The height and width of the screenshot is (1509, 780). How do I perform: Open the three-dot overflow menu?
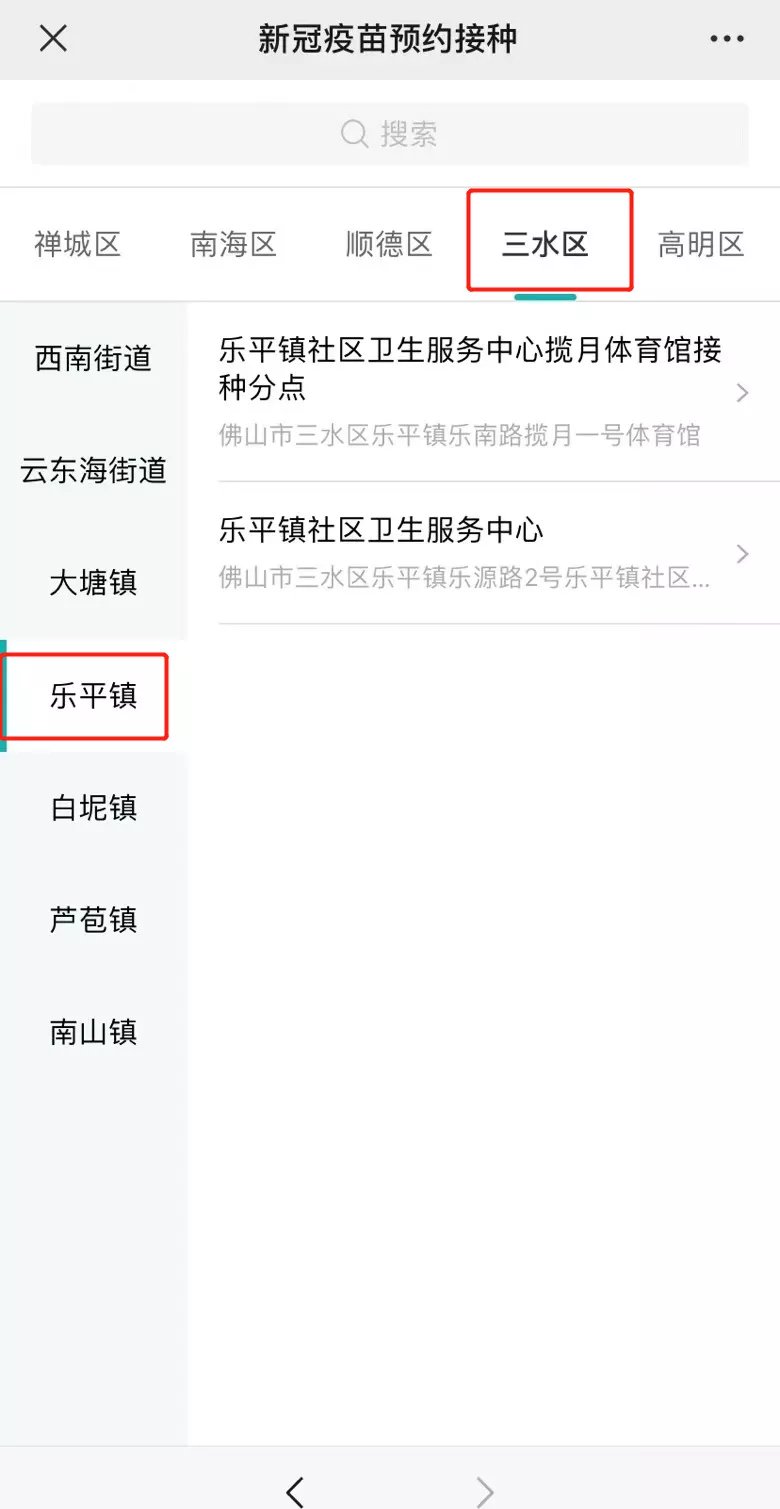click(x=726, y=39)
